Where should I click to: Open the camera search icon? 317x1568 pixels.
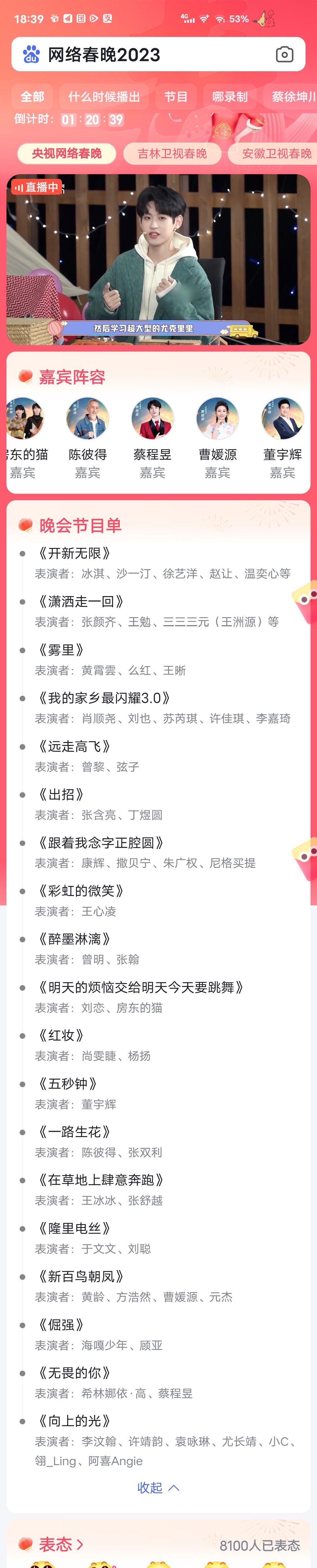tap(284, 55)
